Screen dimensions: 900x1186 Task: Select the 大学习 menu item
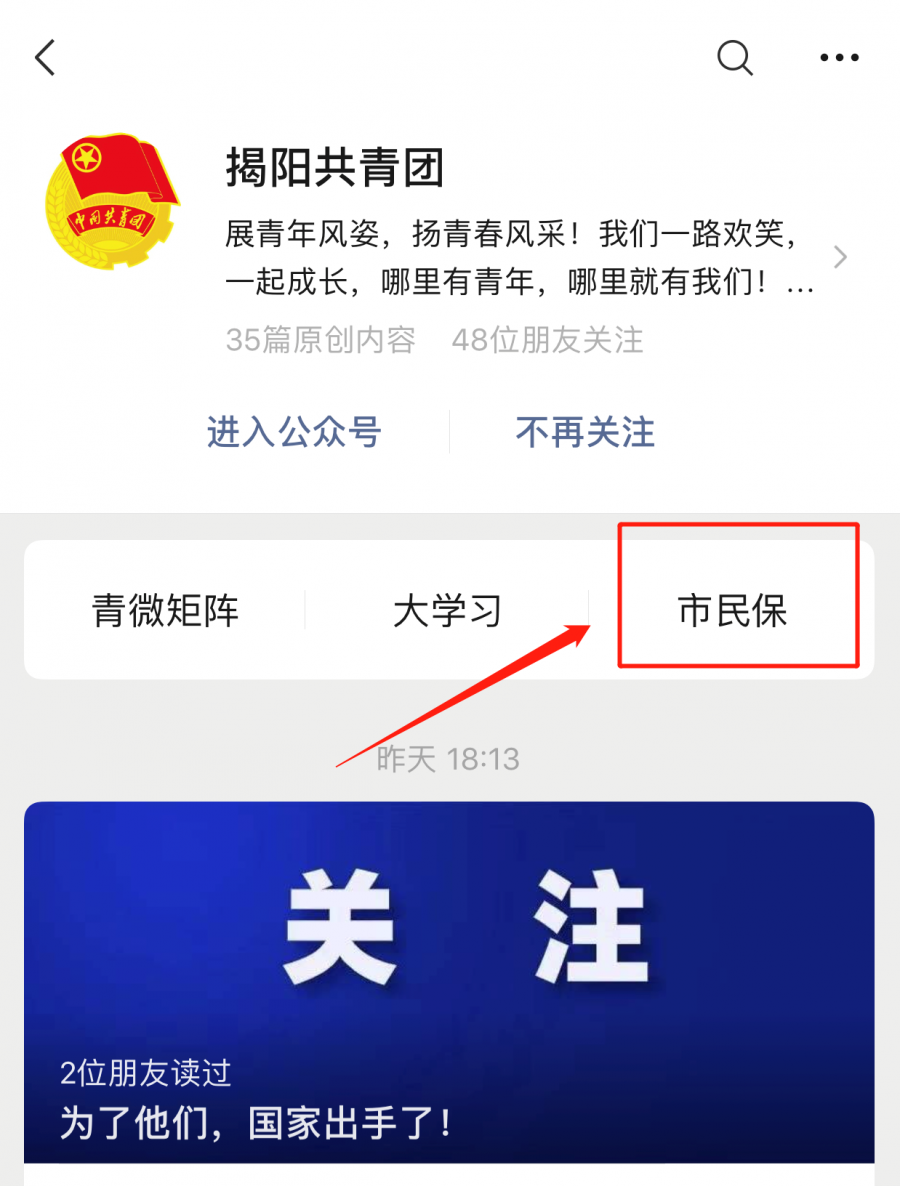coord(447,610)
